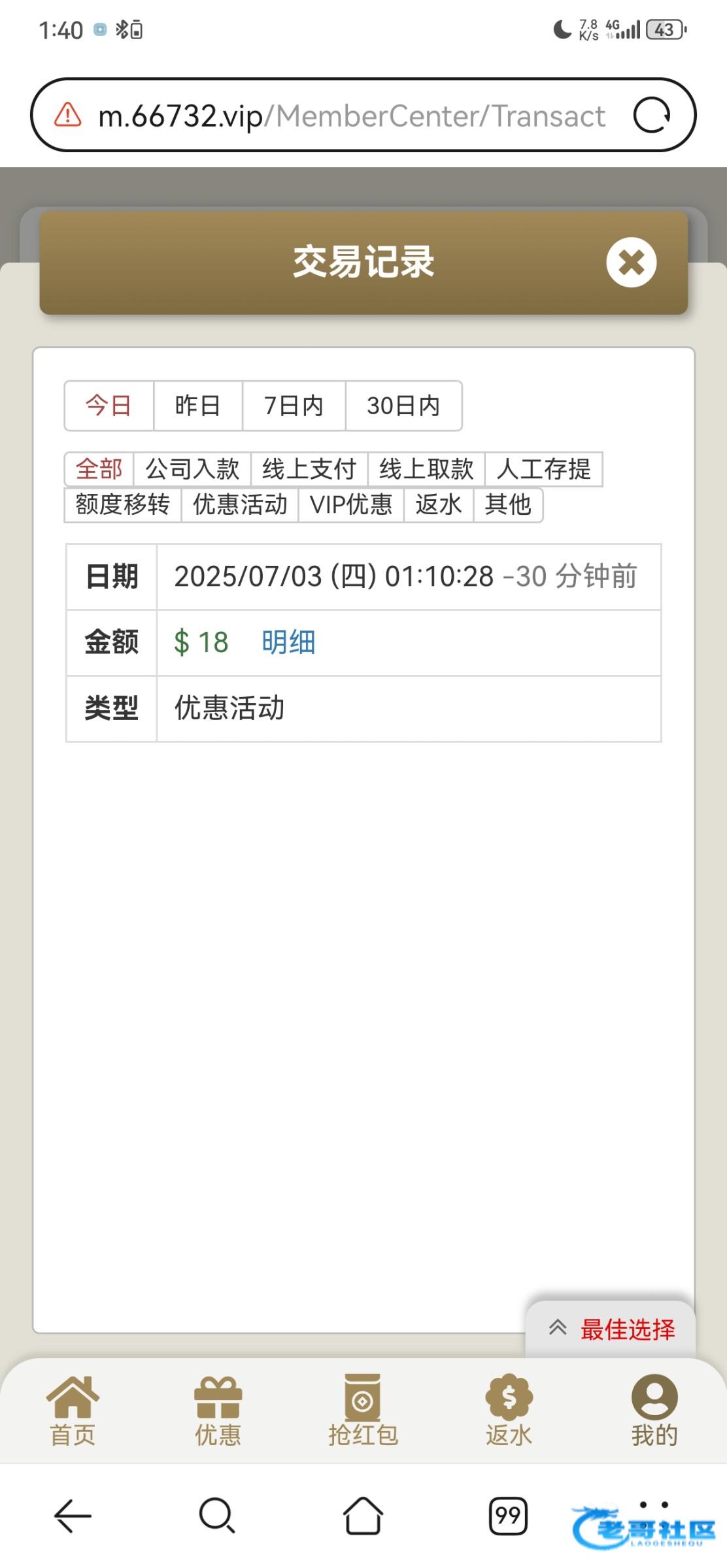Open the 明细 link for $18
The width and height of the screenshot is (727, 1568).
click(x=288, y=642)
